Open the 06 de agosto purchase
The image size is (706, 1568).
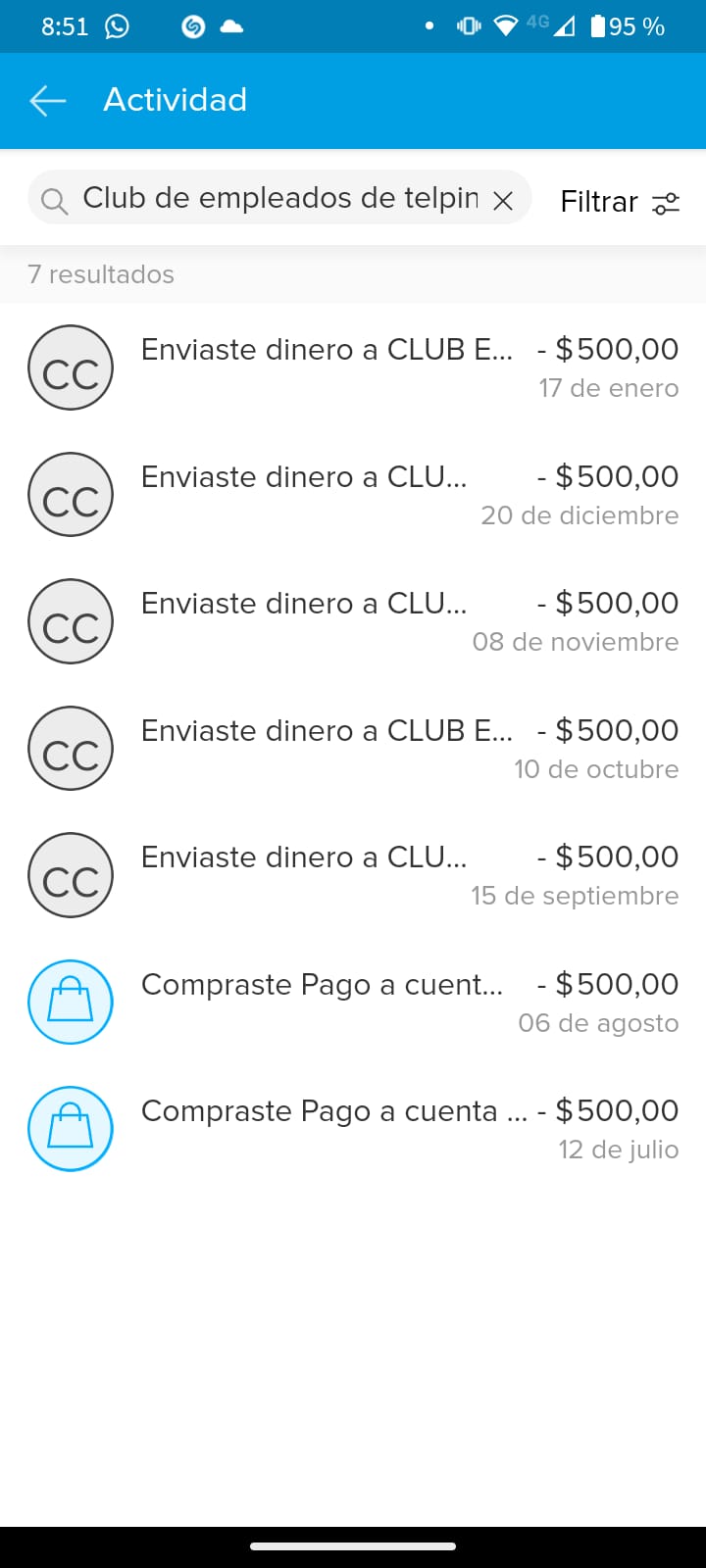(x=353, y=1003)
